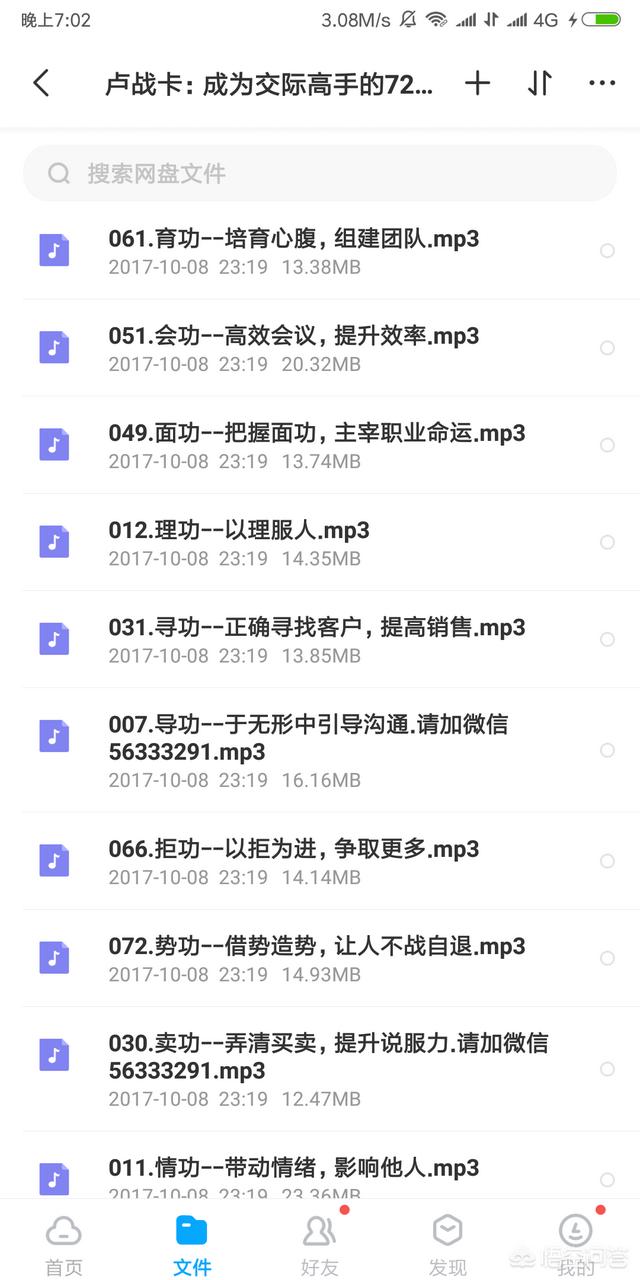Image resolution: width=640 pixels, height=1280 pixels.
Task: Switch to the 我的 tab
Action: [x=576, y=1245]
